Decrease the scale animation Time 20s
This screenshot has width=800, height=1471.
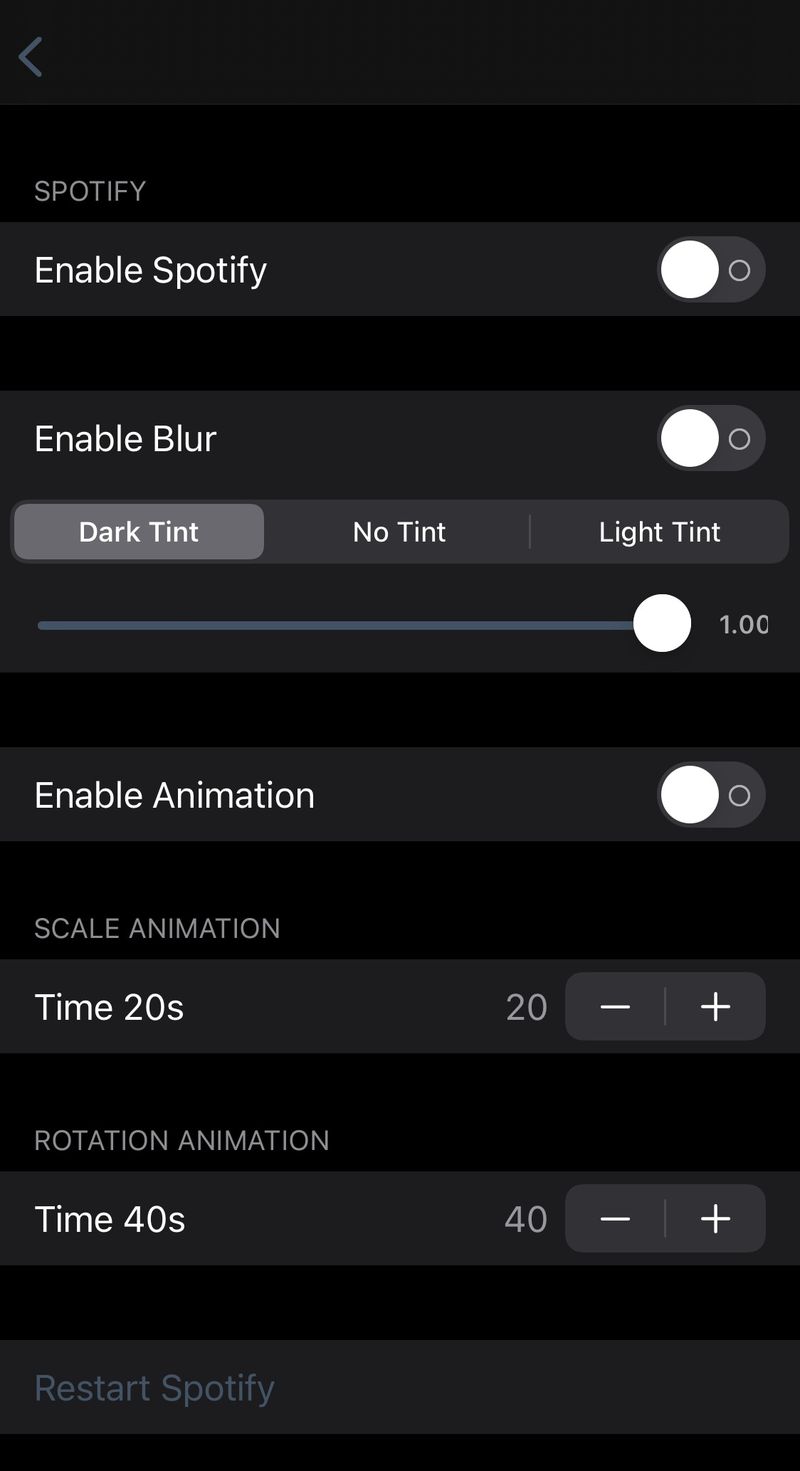615,1007
